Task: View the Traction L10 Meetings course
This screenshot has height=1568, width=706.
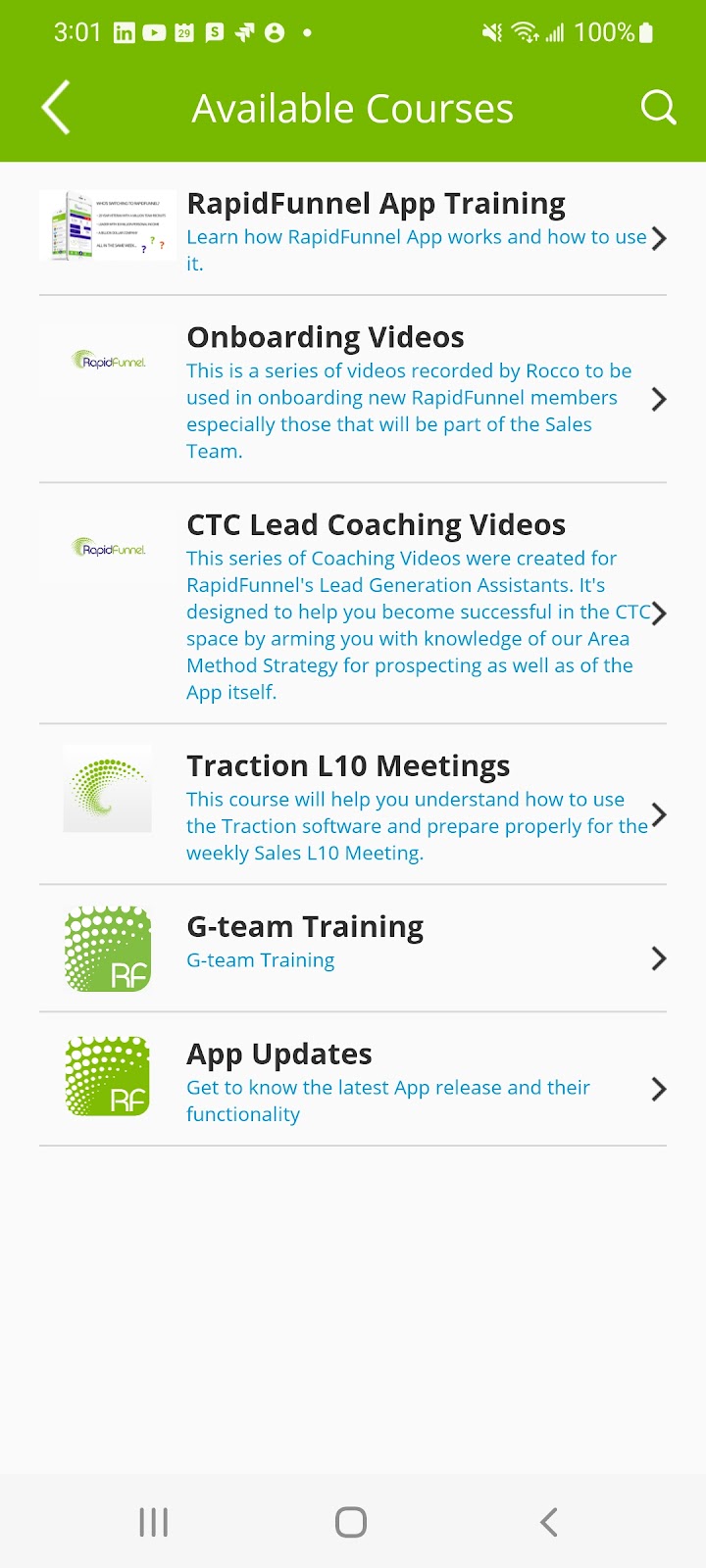Action: tap(353, 805)
